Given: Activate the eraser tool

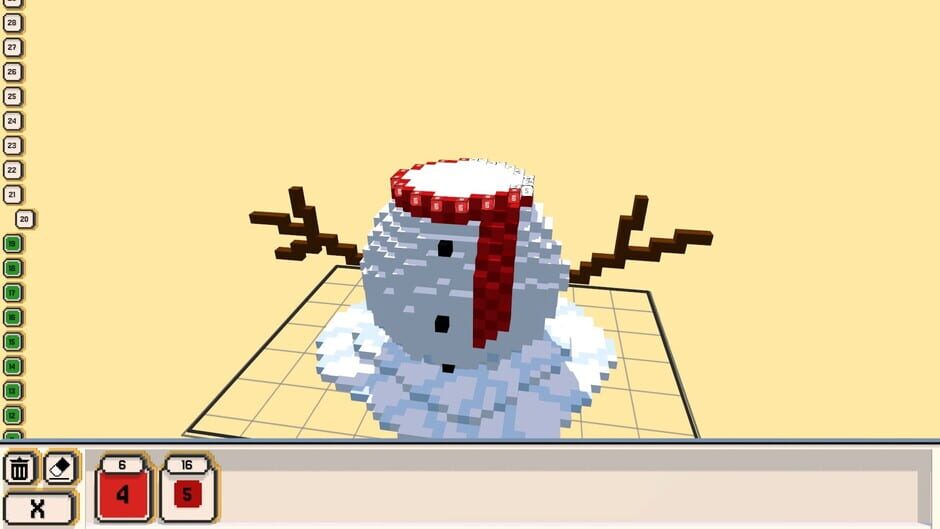Looking at the screenshot, I should pos(61,468).
